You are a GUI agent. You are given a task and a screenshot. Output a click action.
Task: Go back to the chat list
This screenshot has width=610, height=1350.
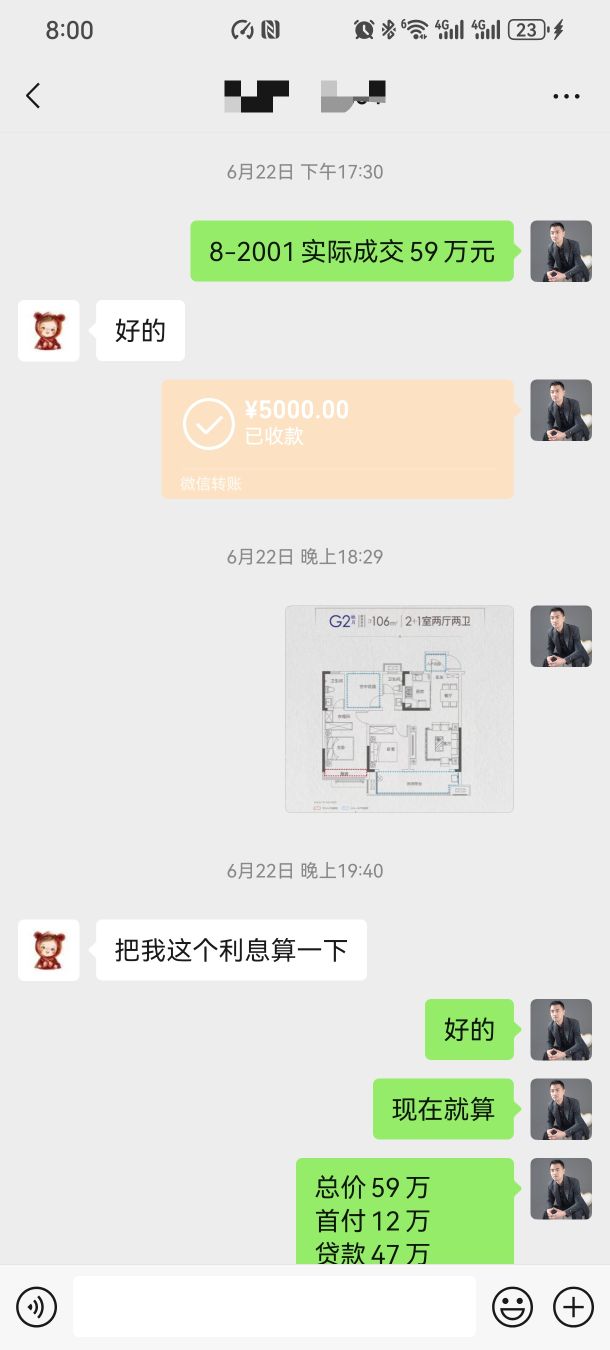(33, 96)
